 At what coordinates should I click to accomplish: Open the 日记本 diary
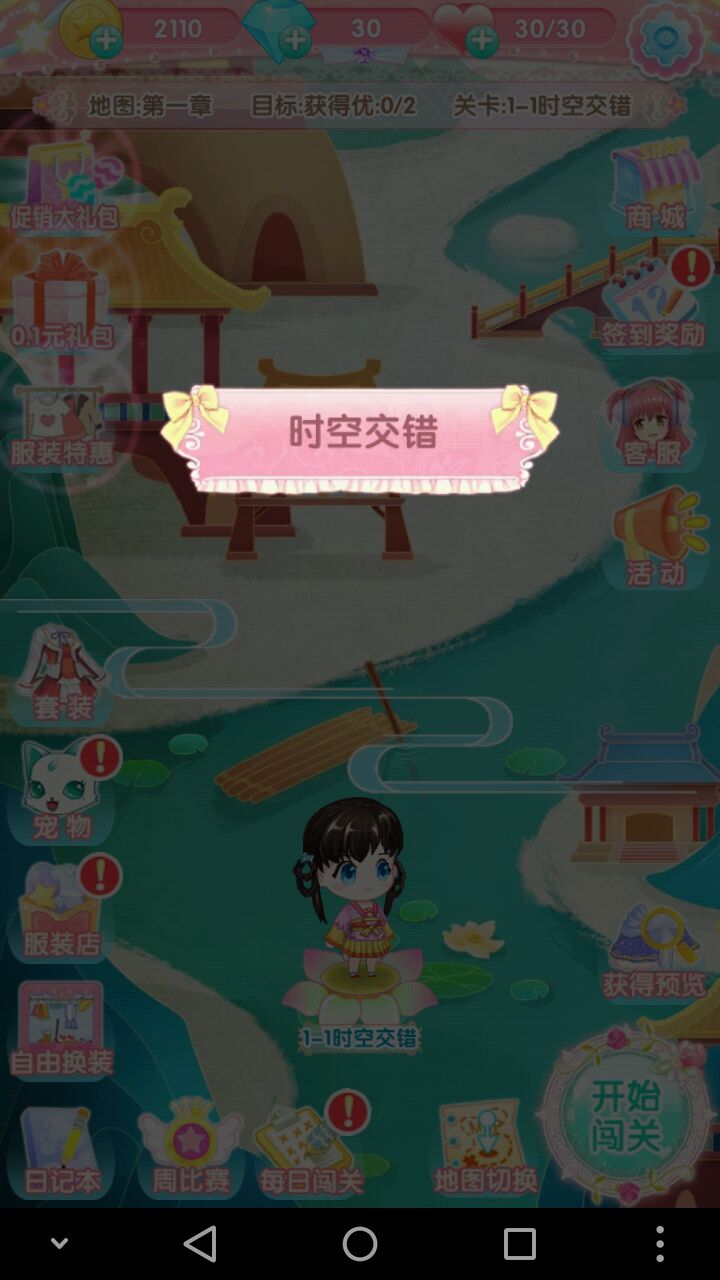click(x=62, y=1152)
